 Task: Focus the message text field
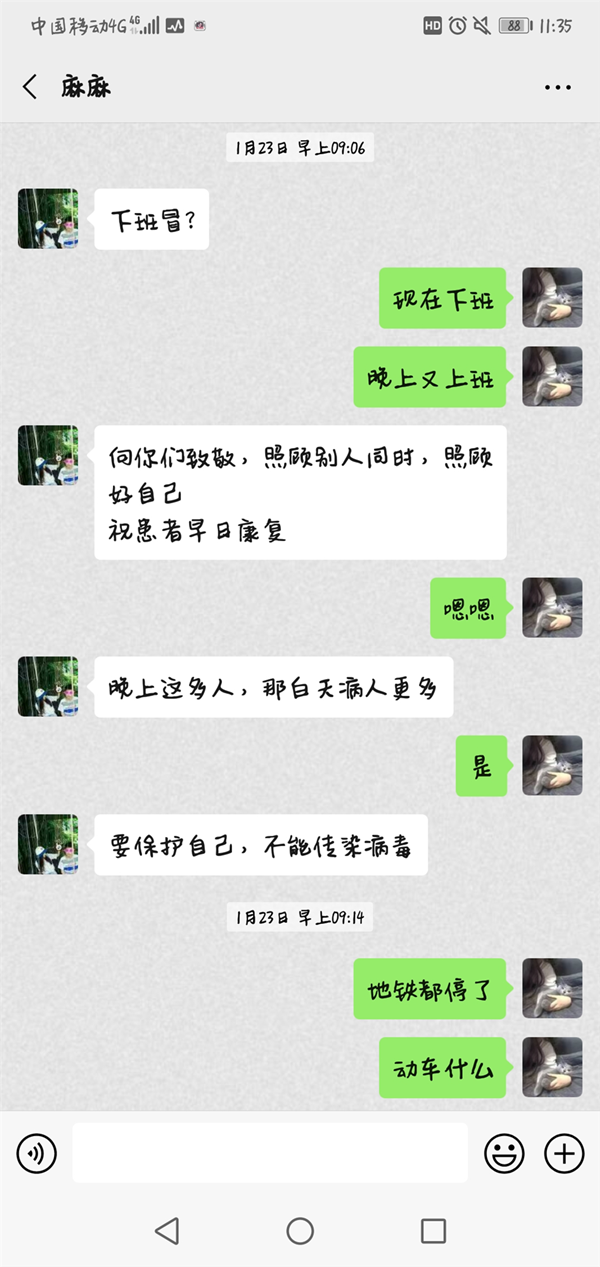pyautogui.click(x=270, y=1153)
